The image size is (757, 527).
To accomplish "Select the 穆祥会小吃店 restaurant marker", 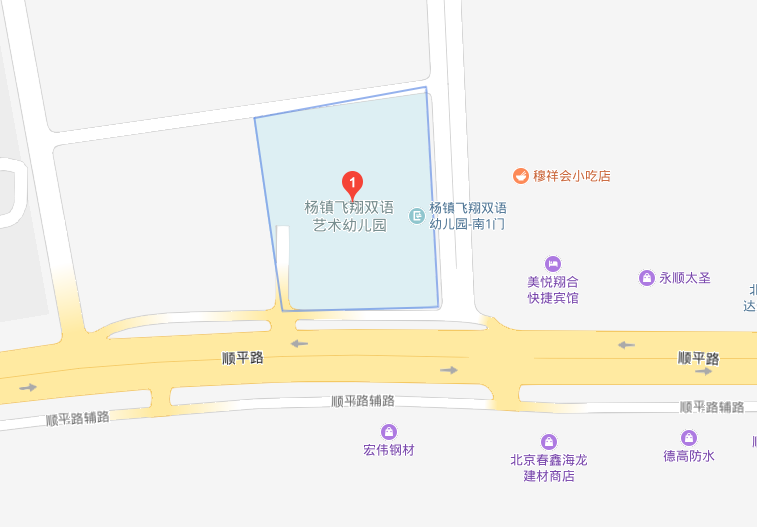I will [x=520, y=176].
